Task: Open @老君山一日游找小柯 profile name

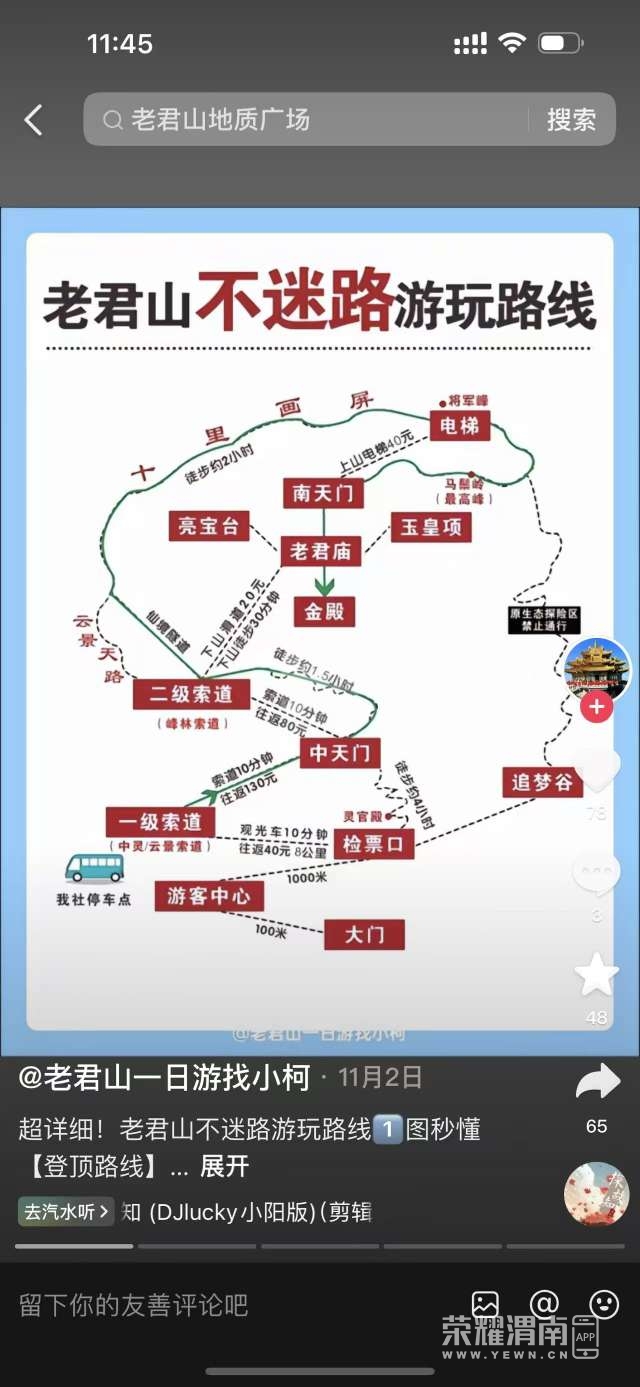Action: 165,1077
